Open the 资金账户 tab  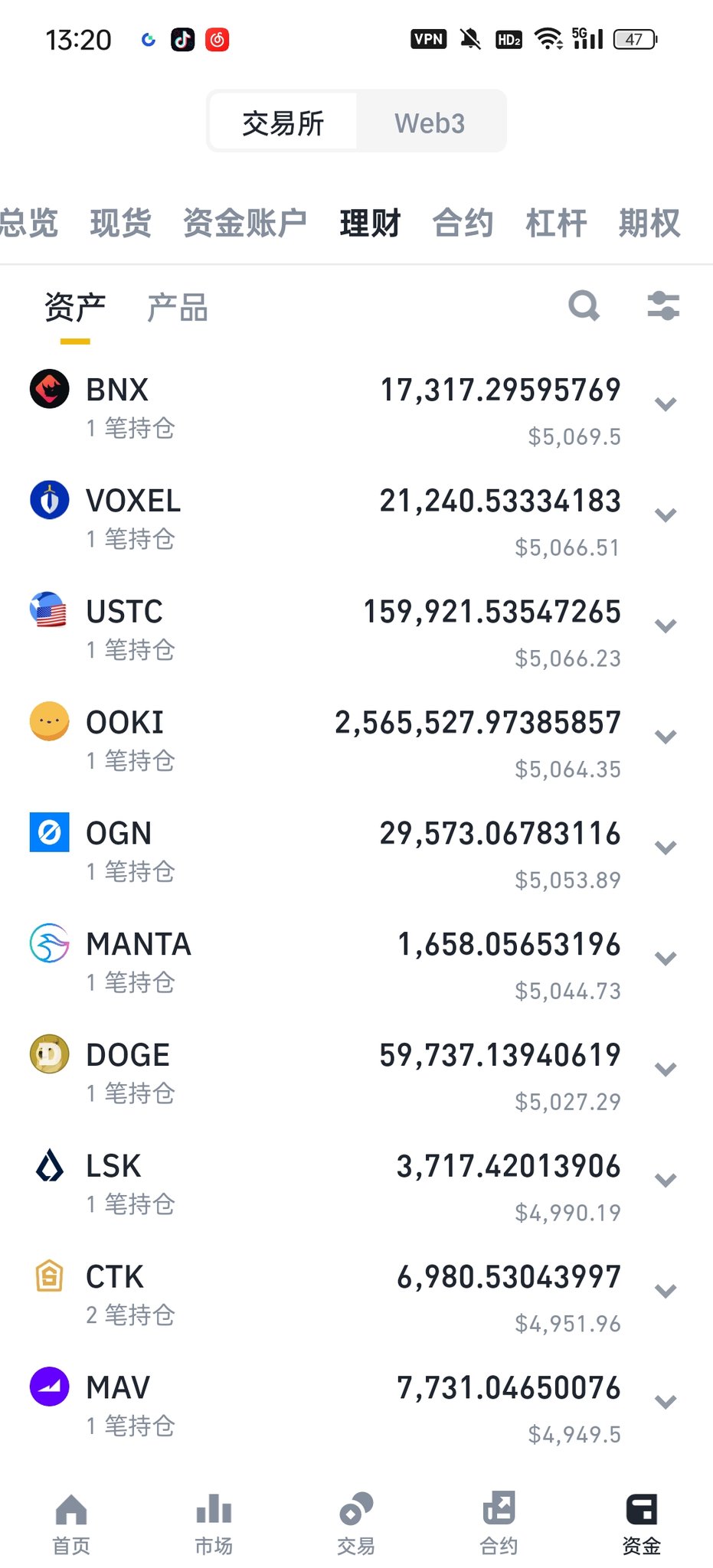coord(244,223)
